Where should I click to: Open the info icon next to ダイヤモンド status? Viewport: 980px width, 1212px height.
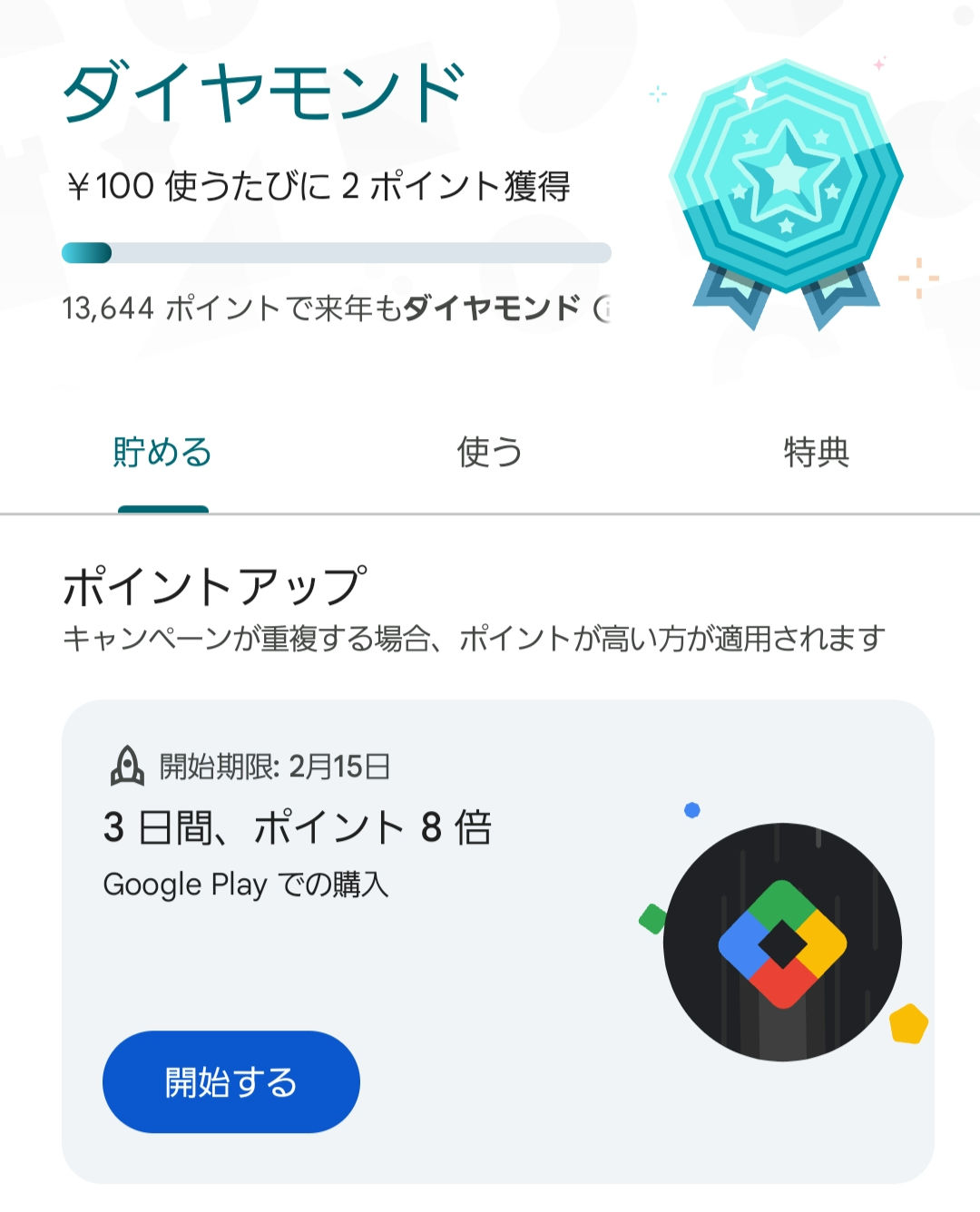(x=603, y=309)
